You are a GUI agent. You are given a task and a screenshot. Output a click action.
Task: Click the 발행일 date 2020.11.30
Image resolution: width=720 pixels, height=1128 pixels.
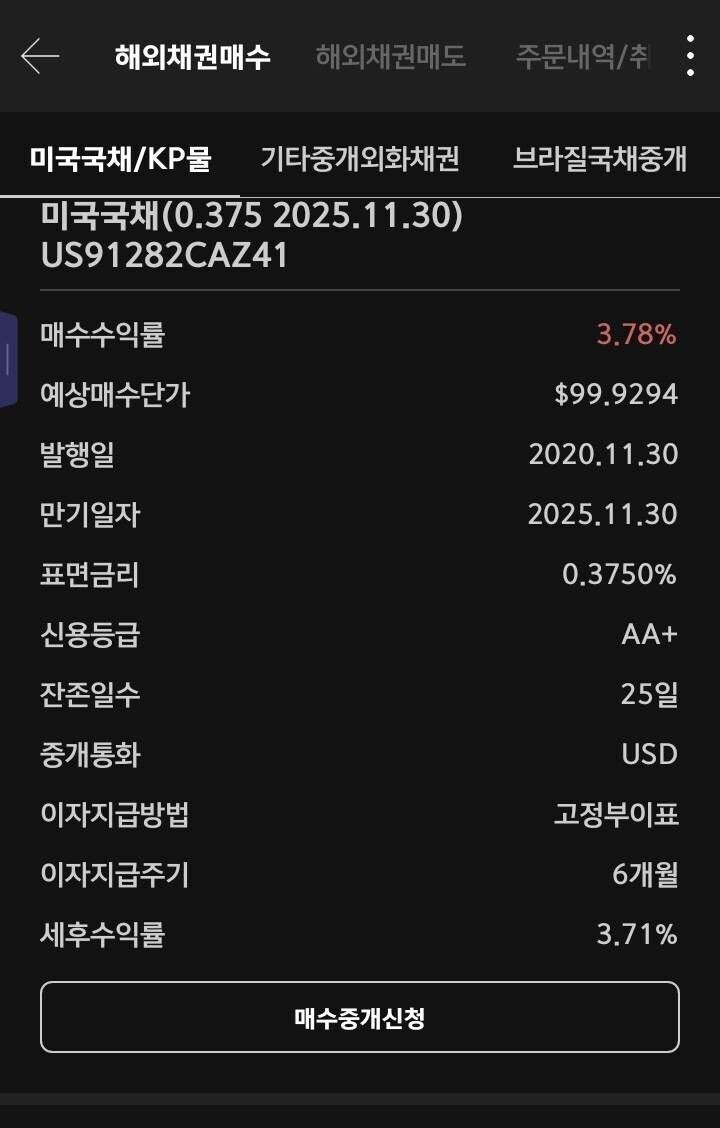[x=604, y=456]
